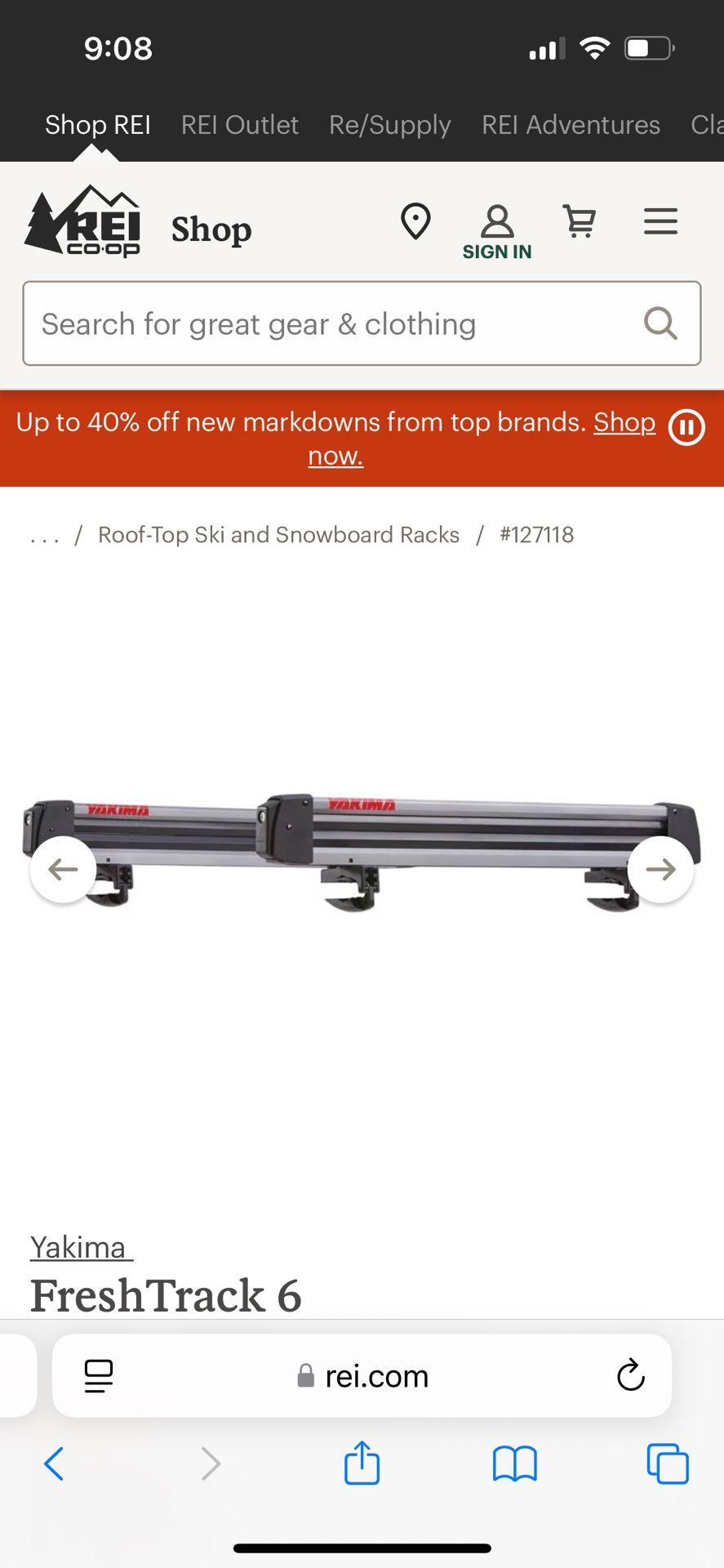Image resolution: width=724 pixels, height=1568 pixels.
Task: Open the shopping cart
Action: [580, 221]
